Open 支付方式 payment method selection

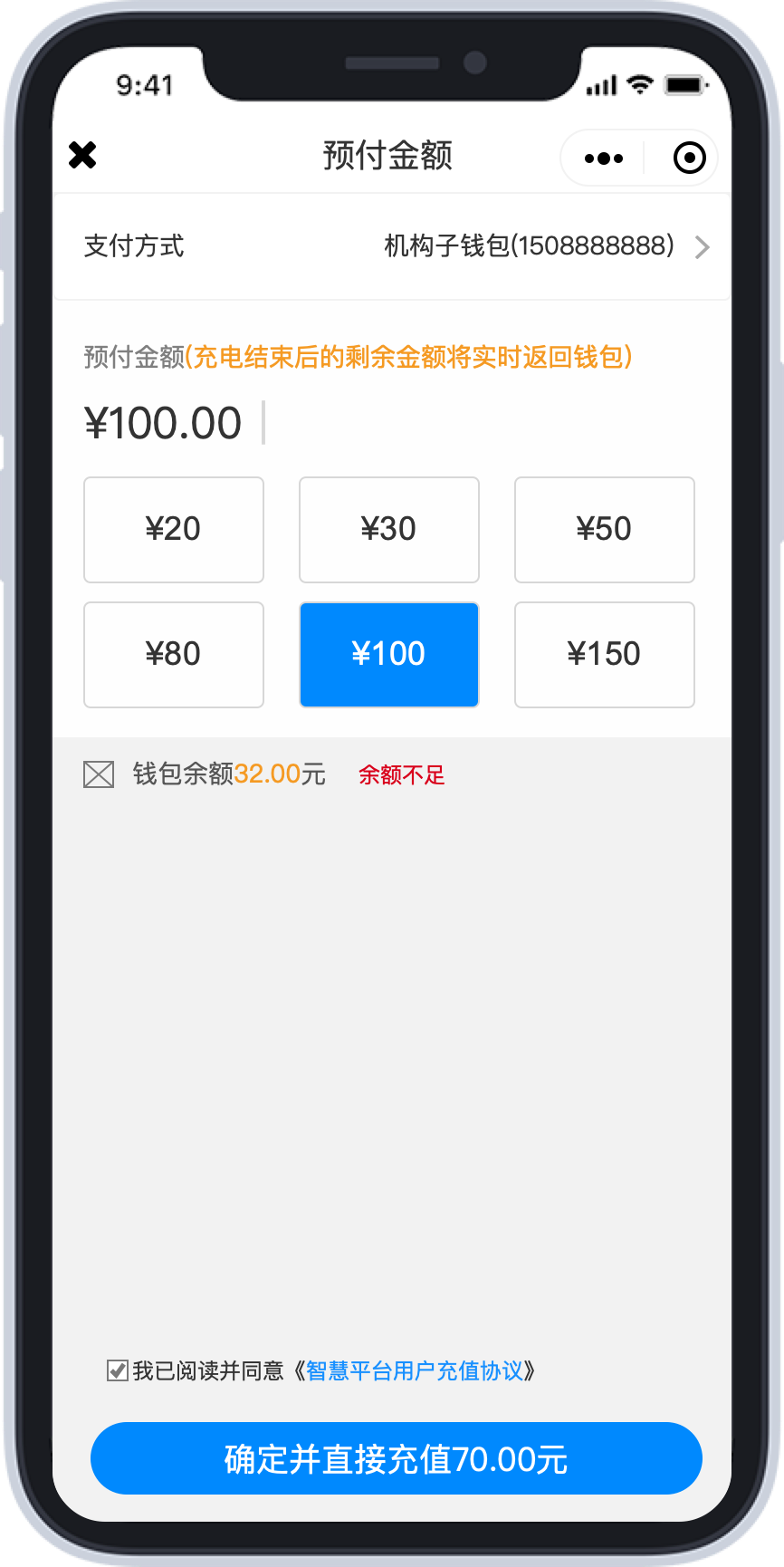click(391, 246)
